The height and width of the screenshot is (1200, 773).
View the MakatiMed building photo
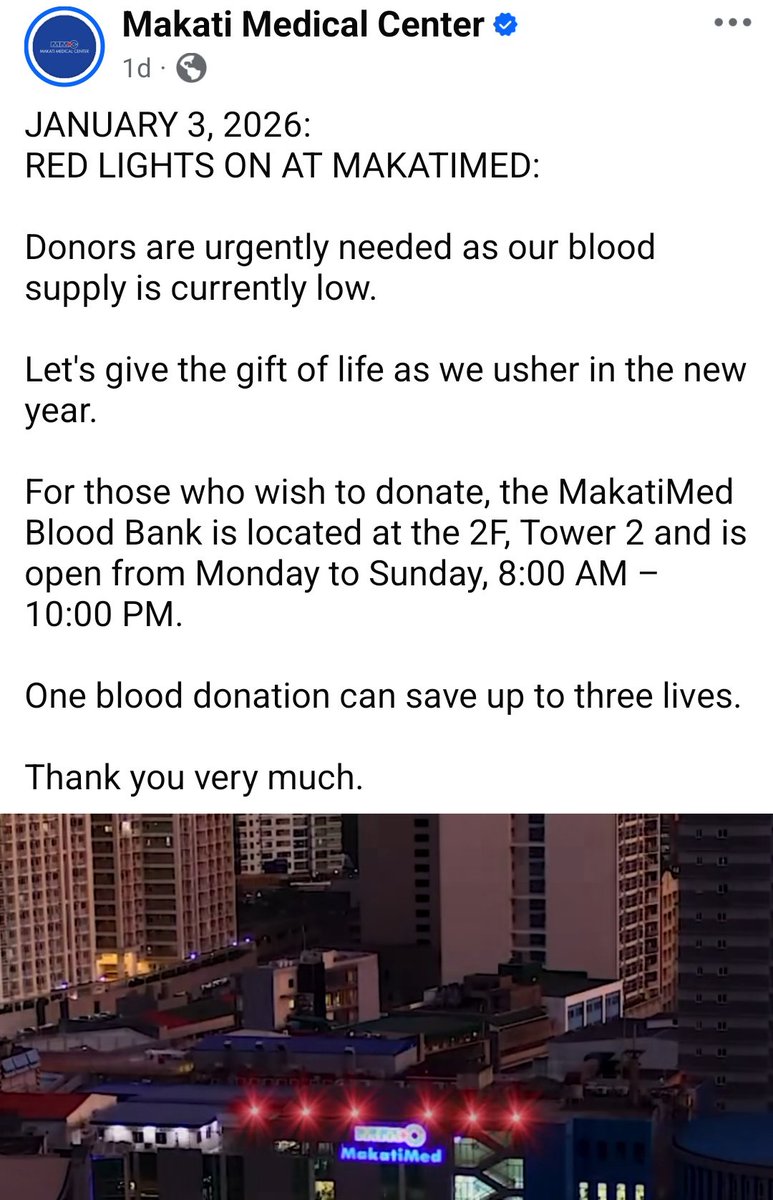click(x=386, y=1005)
